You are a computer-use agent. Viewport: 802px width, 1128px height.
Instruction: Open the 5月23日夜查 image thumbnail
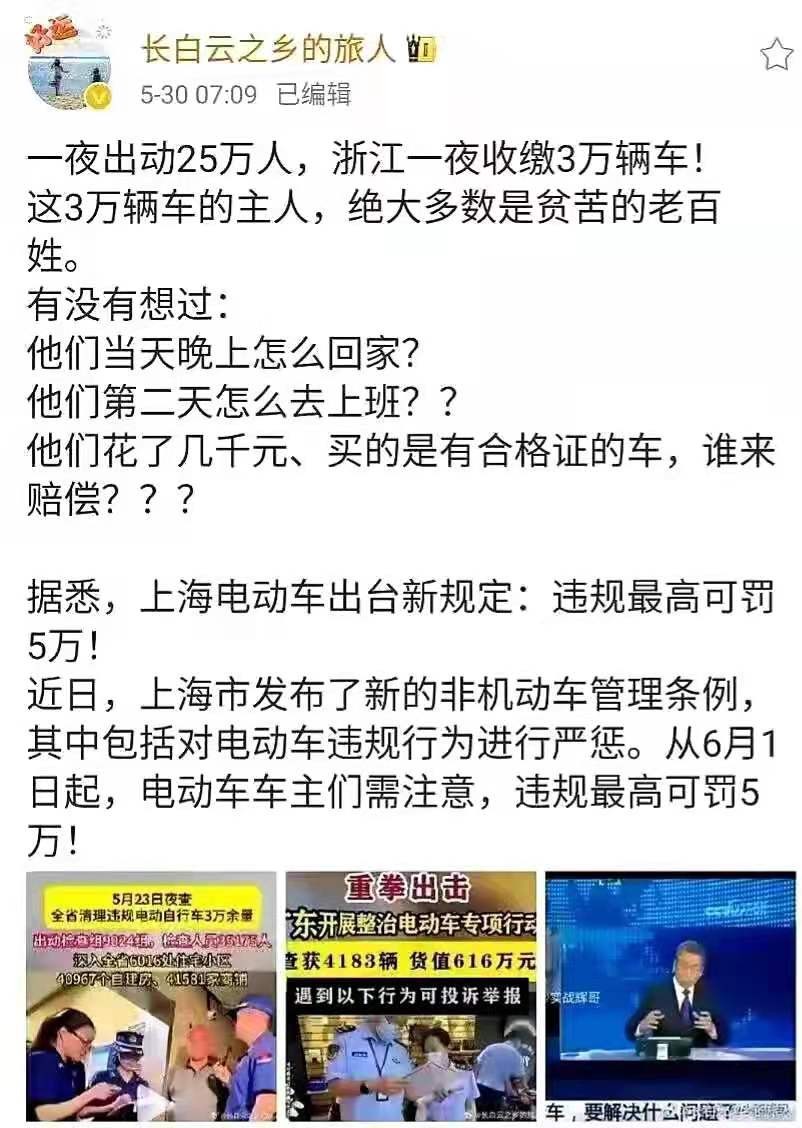151,994
